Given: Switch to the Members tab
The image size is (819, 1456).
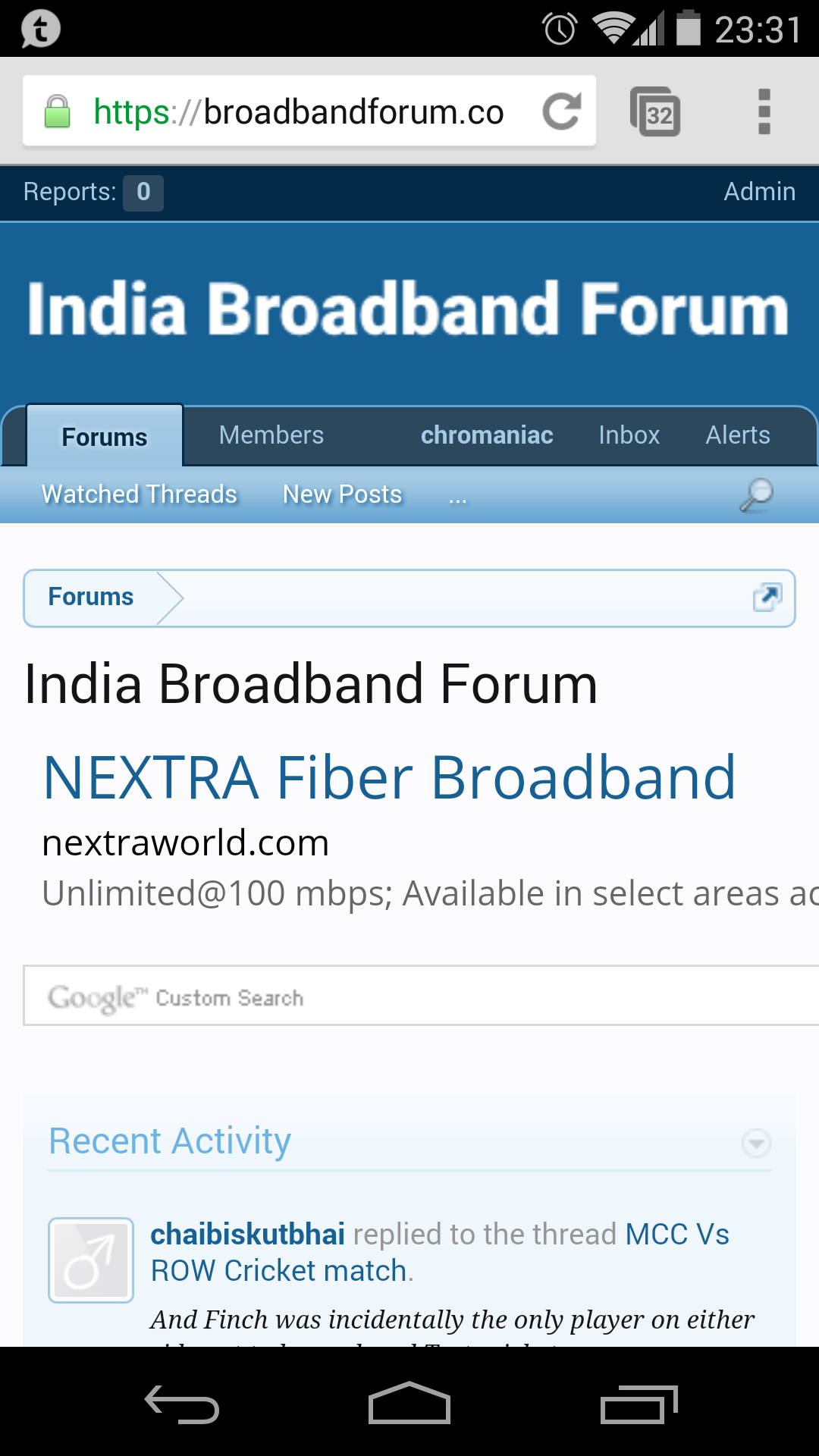Looking at the screenshot, I should pyautogui.click(x=271, y=435).
